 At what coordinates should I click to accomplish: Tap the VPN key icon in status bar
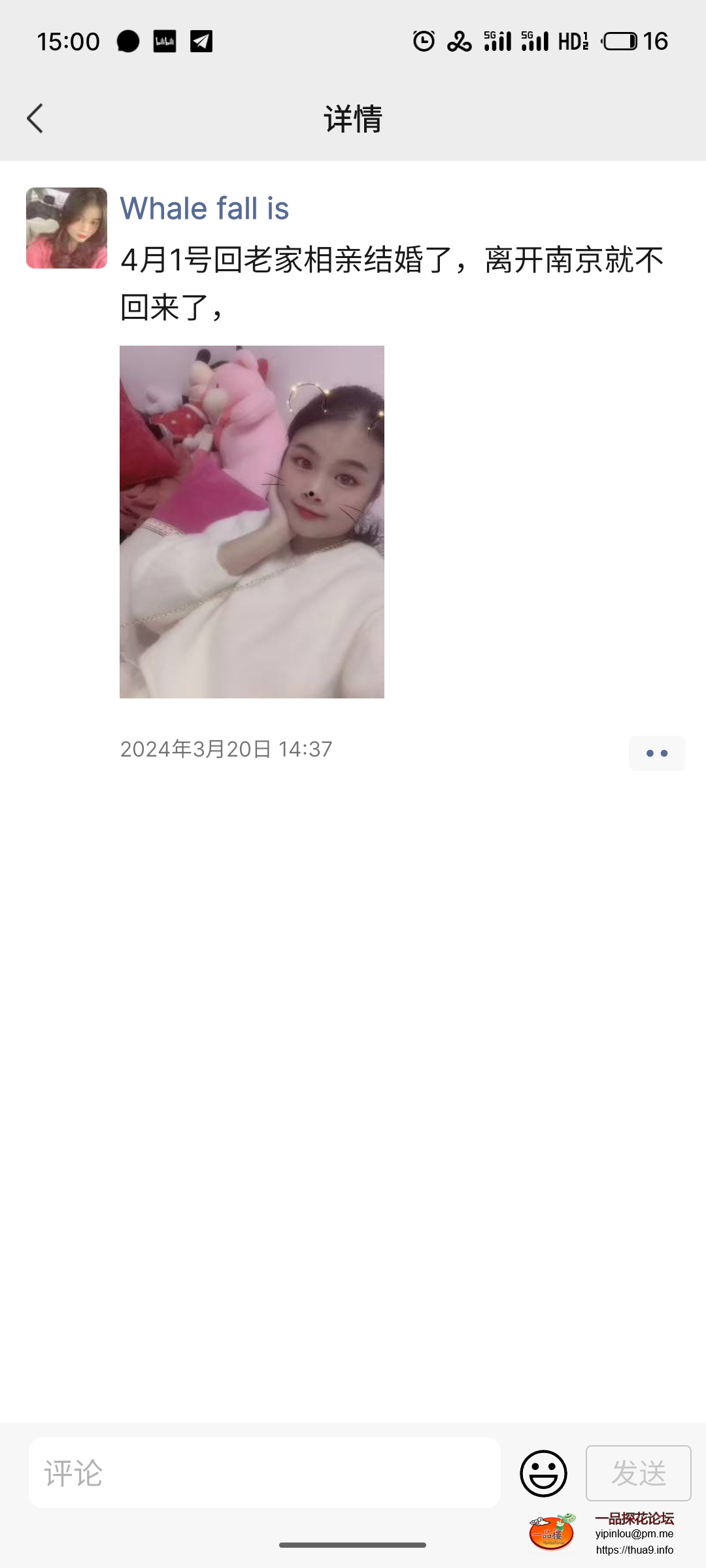pyautogui.click(x=458, y=41)
